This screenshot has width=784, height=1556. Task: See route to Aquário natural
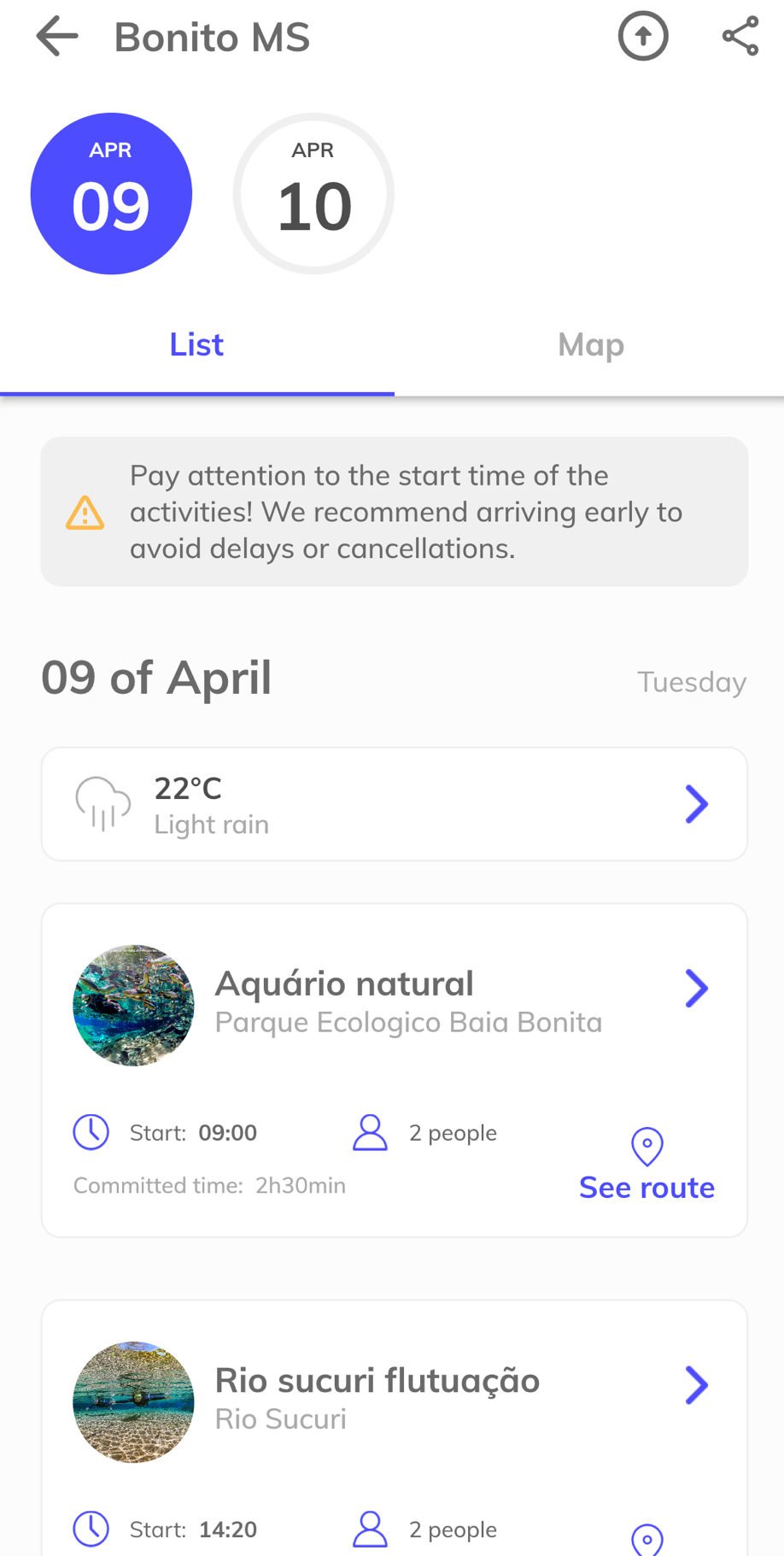click(x=647, y=1167)
